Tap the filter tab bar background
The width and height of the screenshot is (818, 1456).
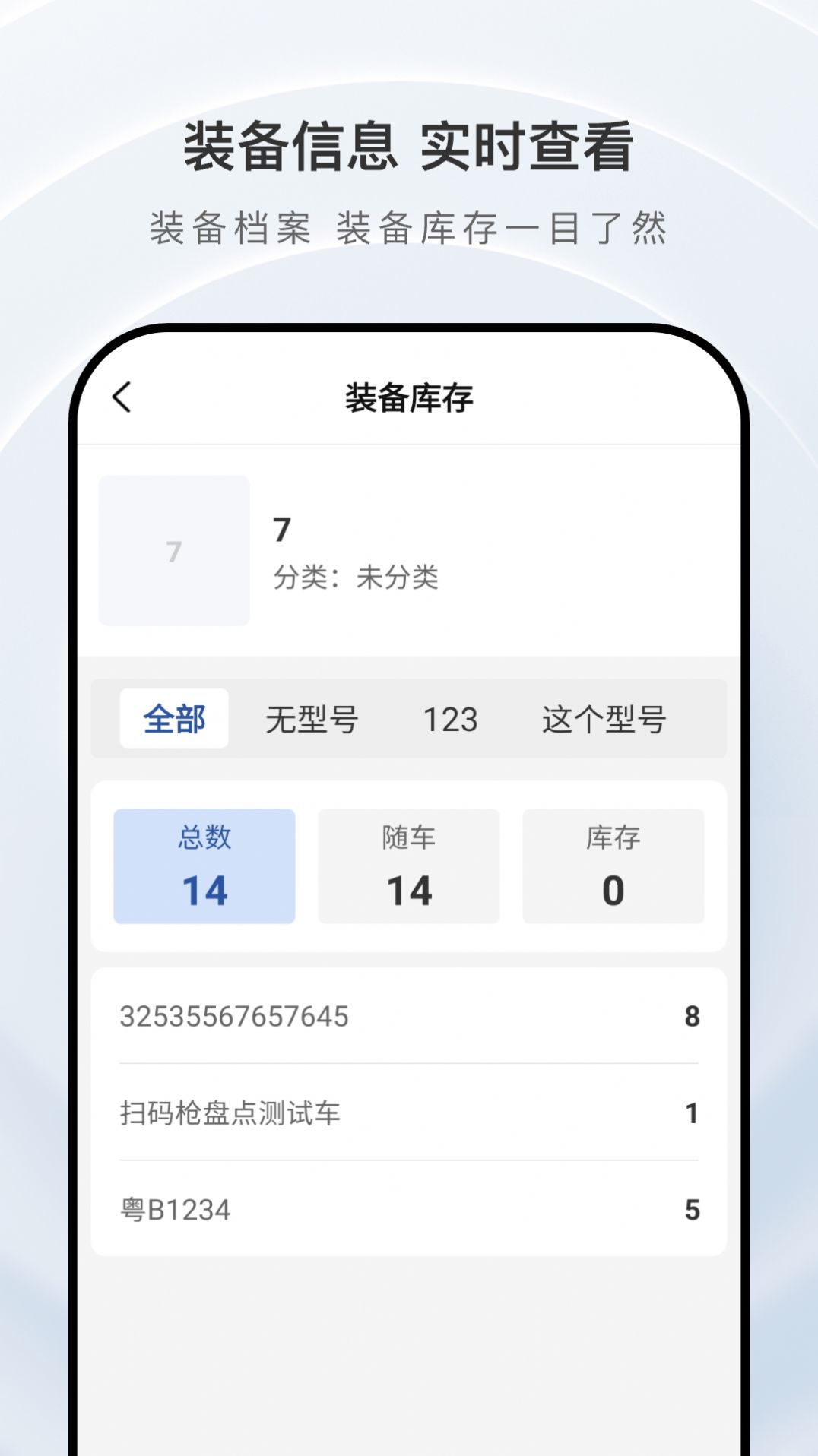click(x=409, y=720)
